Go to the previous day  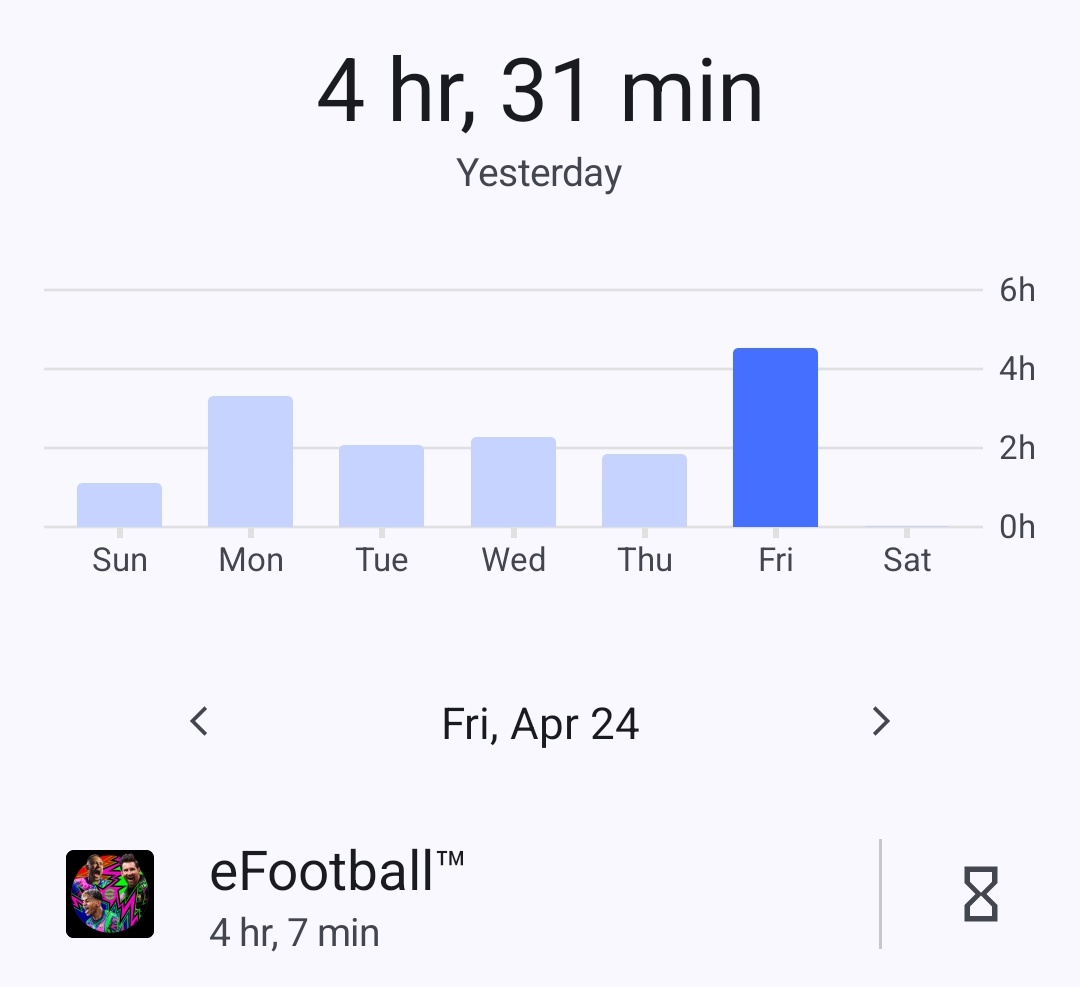pos(199,721)
